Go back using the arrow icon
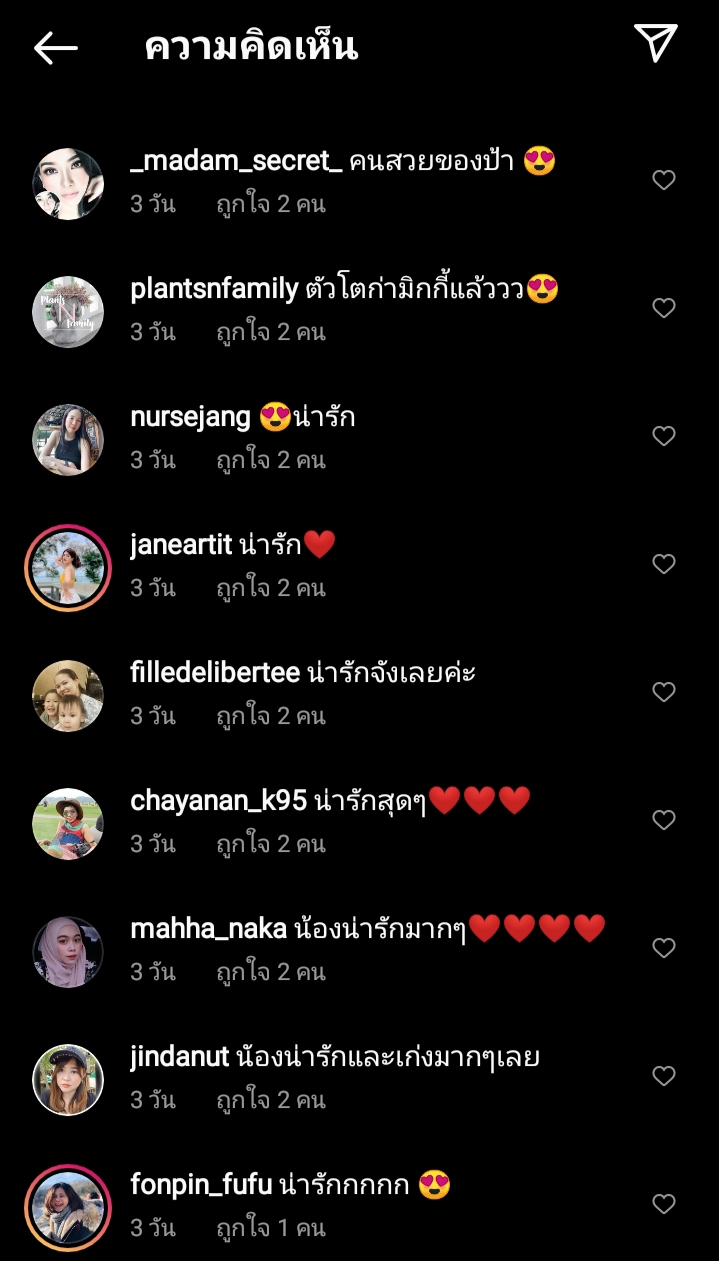This screenshot has width=719, height=1261. pos(55,47)
